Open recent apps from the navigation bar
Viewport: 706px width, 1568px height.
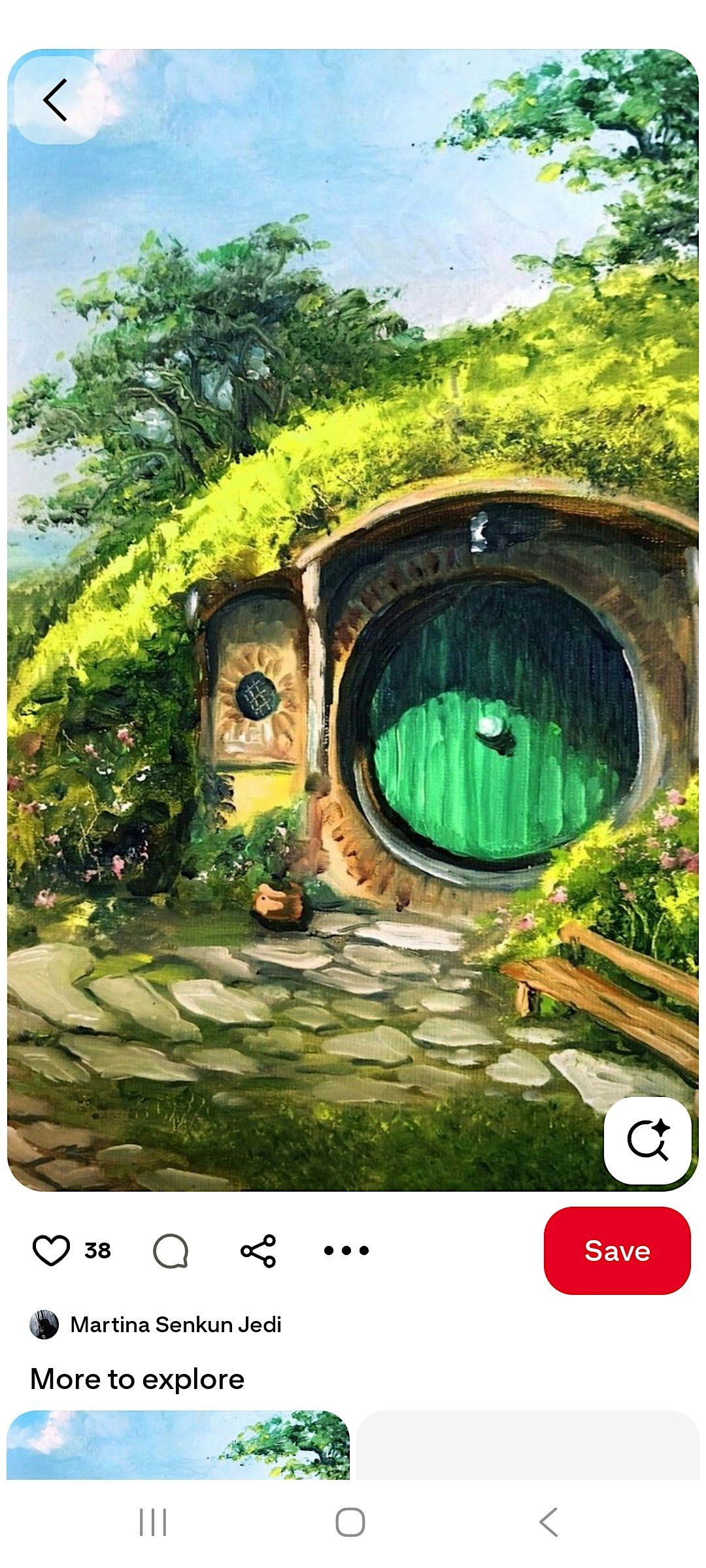point(153,1522)
